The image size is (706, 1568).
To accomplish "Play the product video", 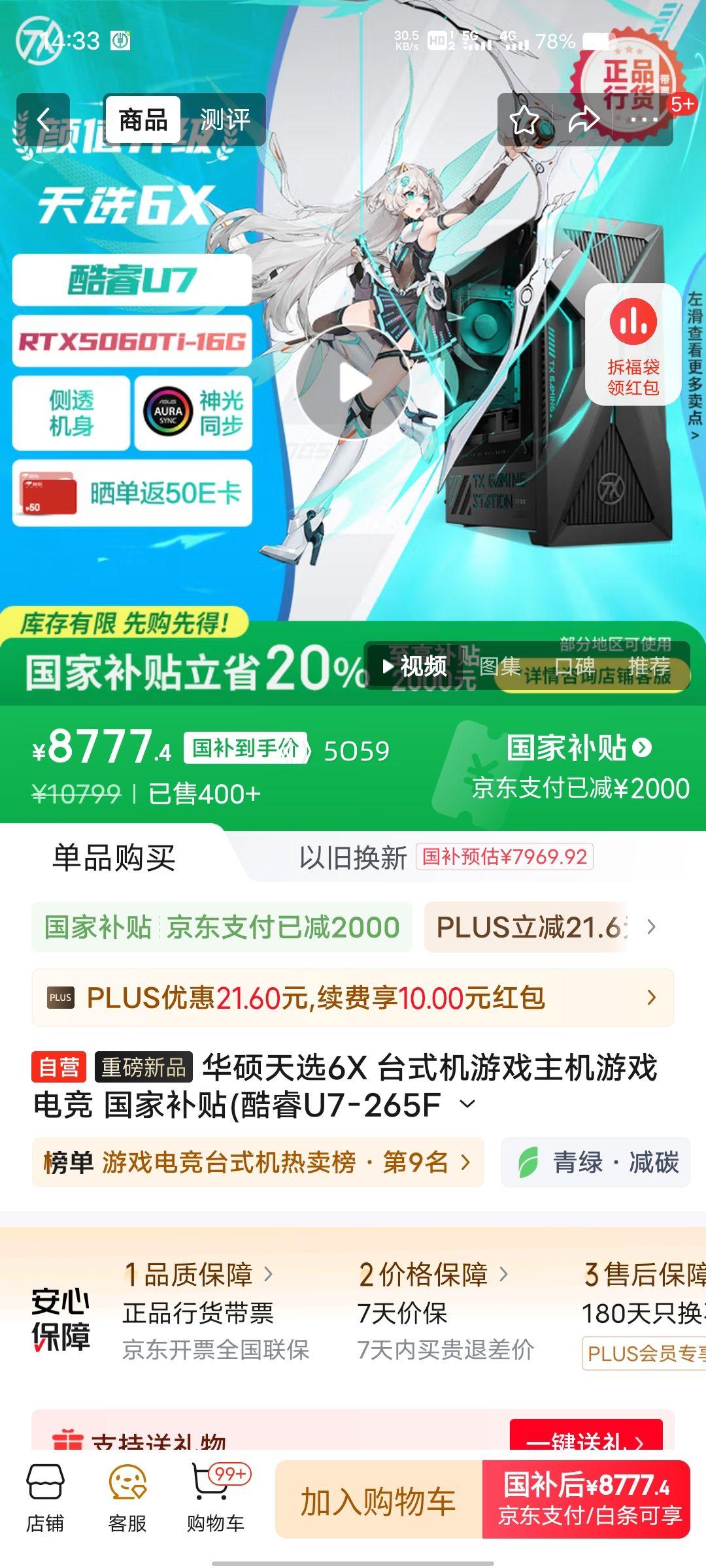I will click(353, 384).
